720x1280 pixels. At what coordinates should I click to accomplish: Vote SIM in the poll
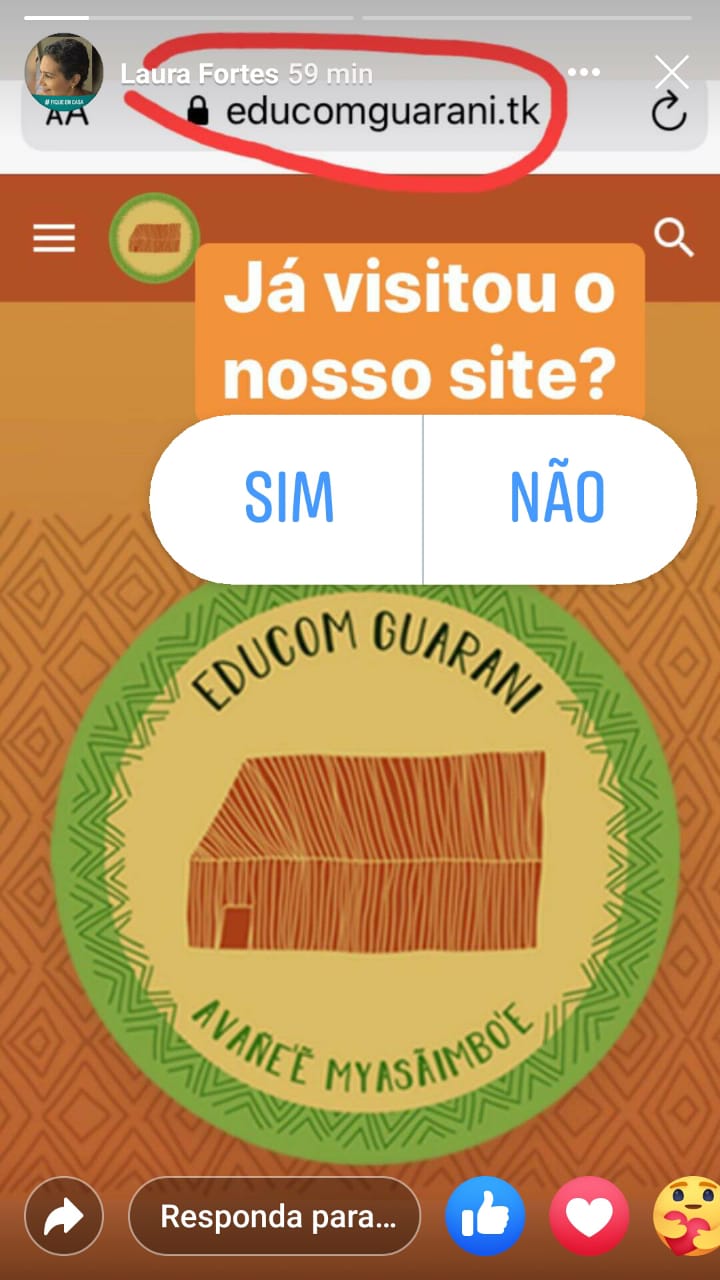click(288, 498)
